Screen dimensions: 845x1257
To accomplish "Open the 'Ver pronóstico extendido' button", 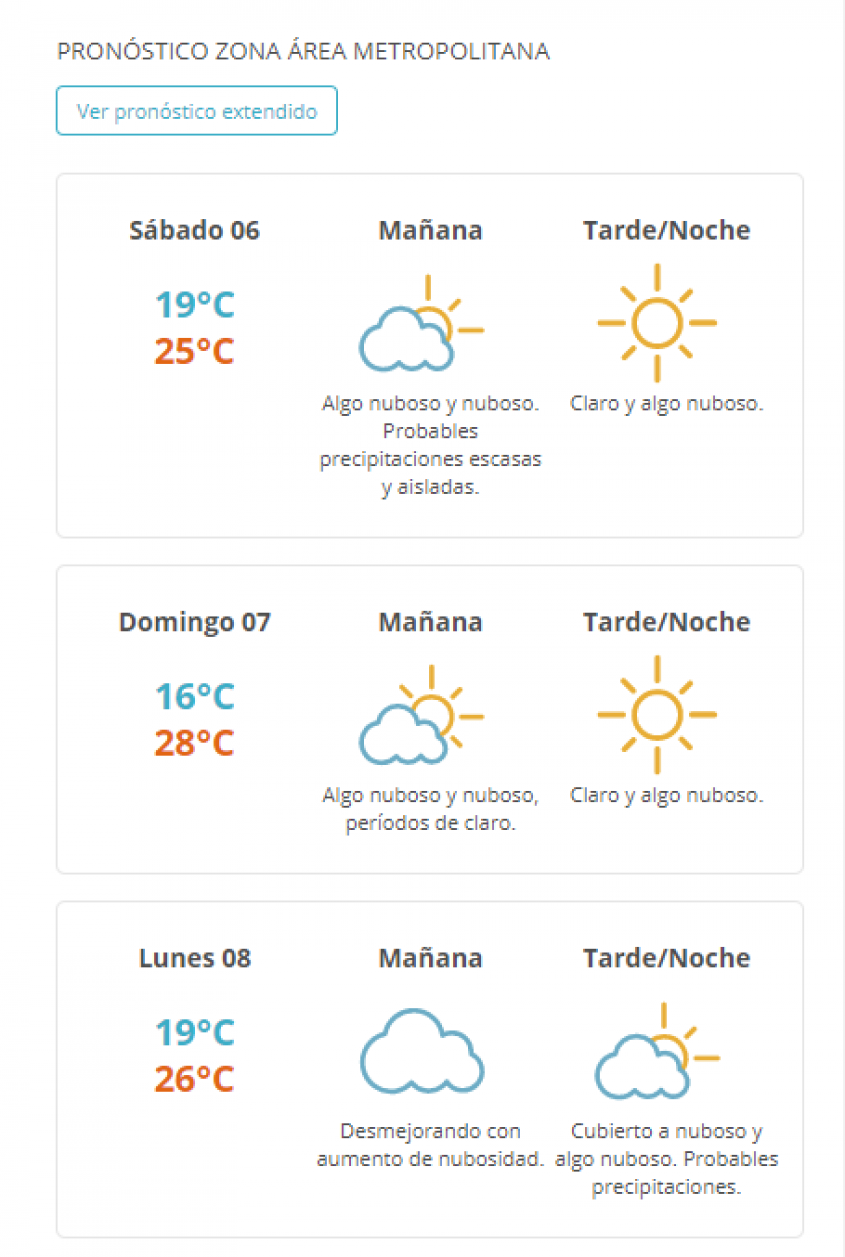I will coord(197,111).
